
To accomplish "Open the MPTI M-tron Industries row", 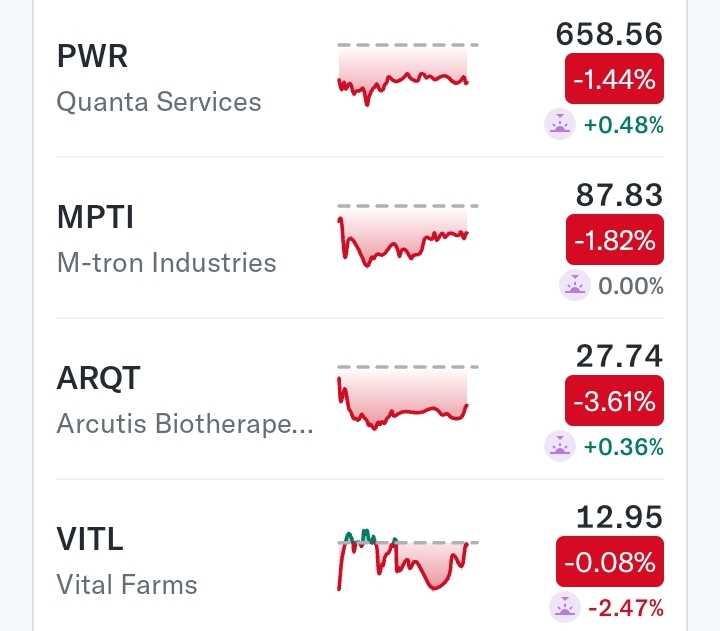I will pyautogui.click(x=360, y=237).
